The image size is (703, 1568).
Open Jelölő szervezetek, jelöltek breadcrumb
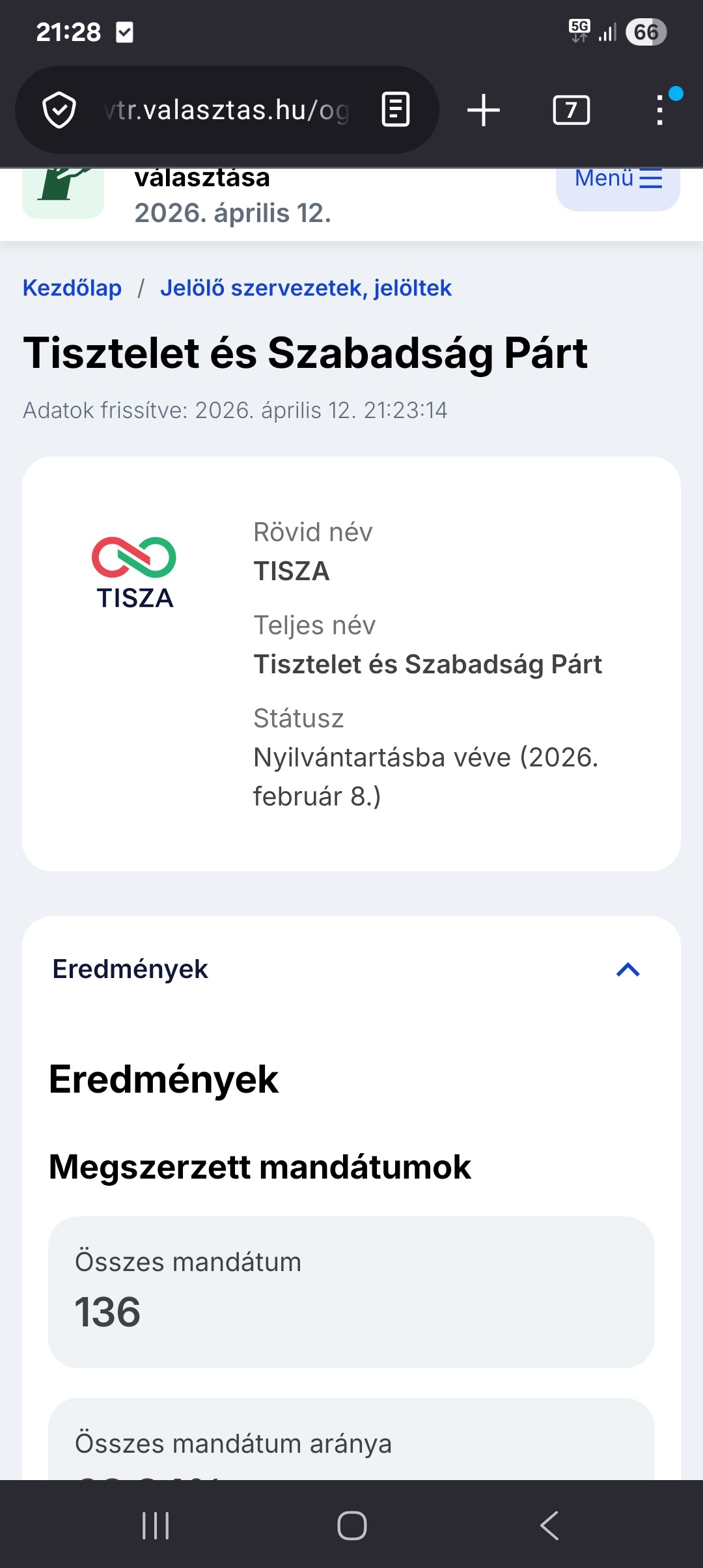306,288
